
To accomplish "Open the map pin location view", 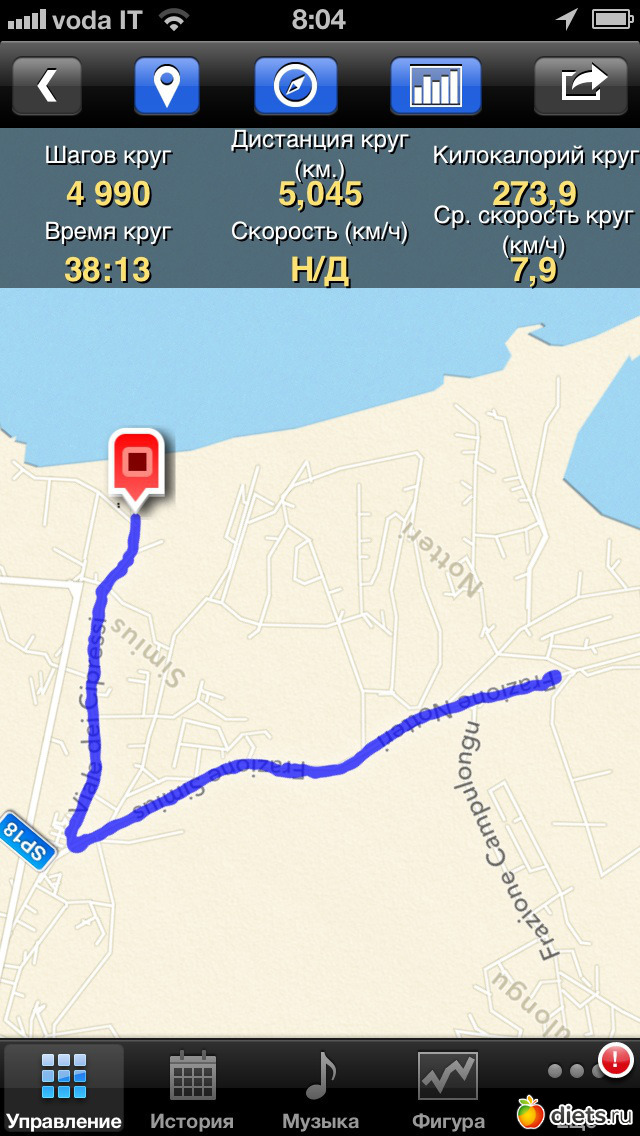I will coord(166,85).
